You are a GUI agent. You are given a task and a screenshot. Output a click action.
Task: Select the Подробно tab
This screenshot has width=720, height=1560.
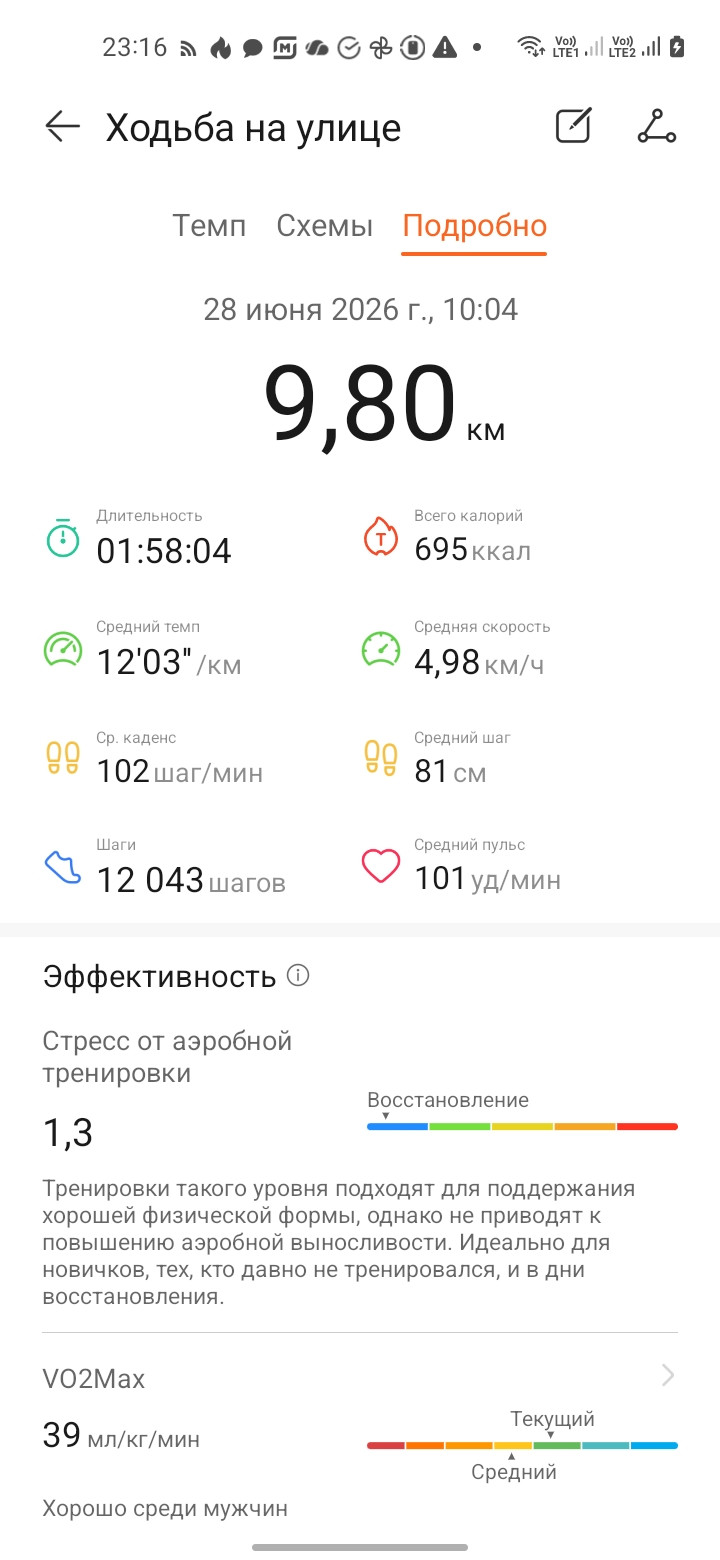coord(474,226)
